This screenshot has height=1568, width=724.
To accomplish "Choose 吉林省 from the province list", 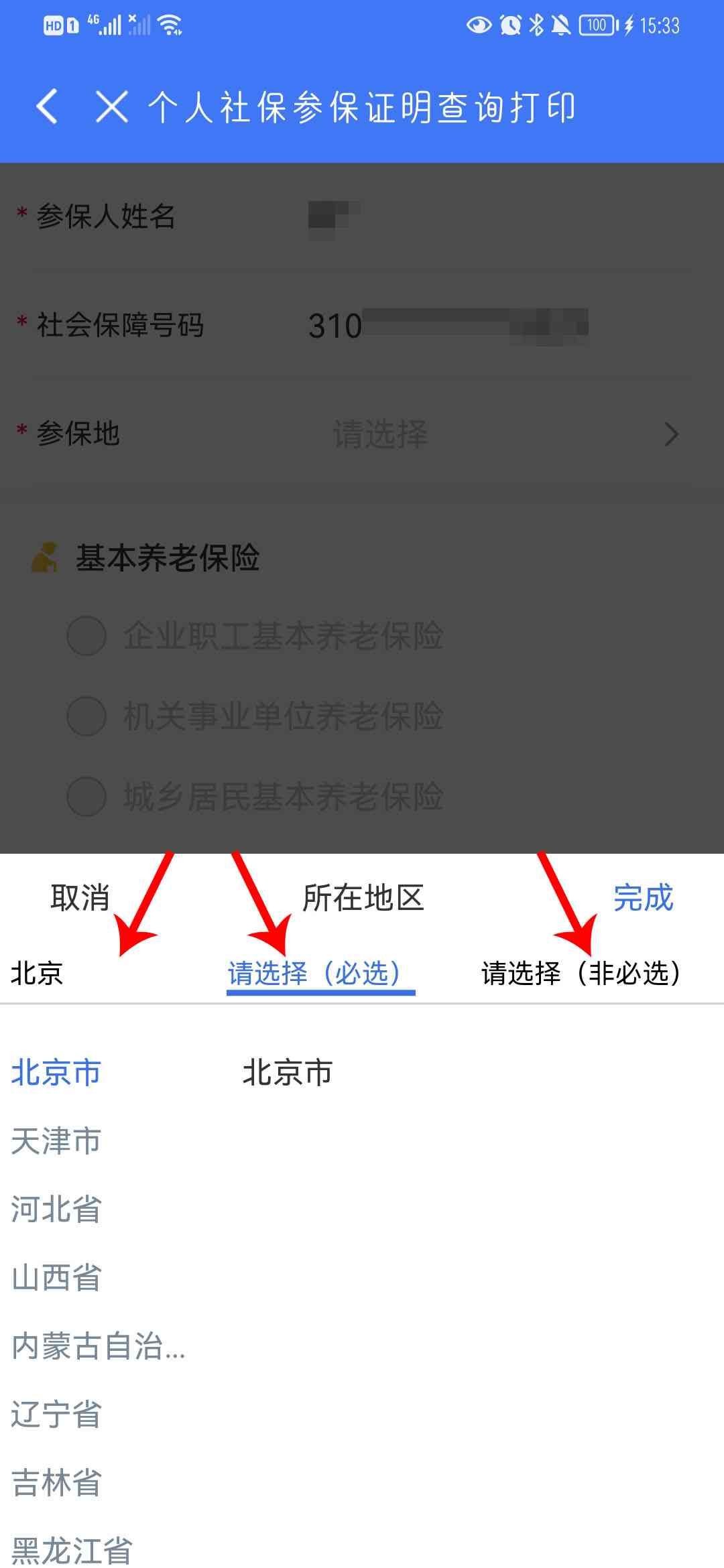I will pos(56,1483).
